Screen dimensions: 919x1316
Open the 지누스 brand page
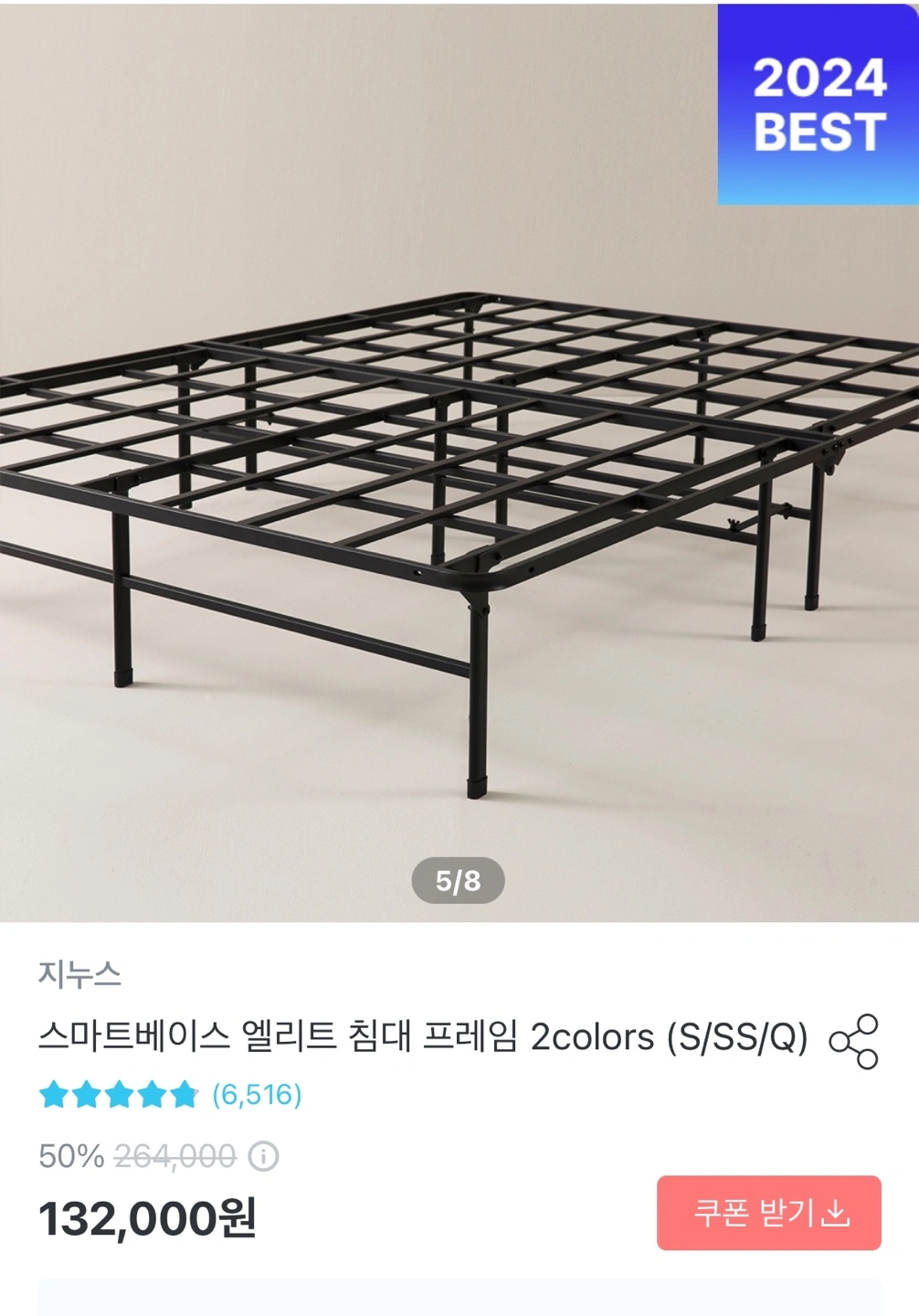click(79, 974)
